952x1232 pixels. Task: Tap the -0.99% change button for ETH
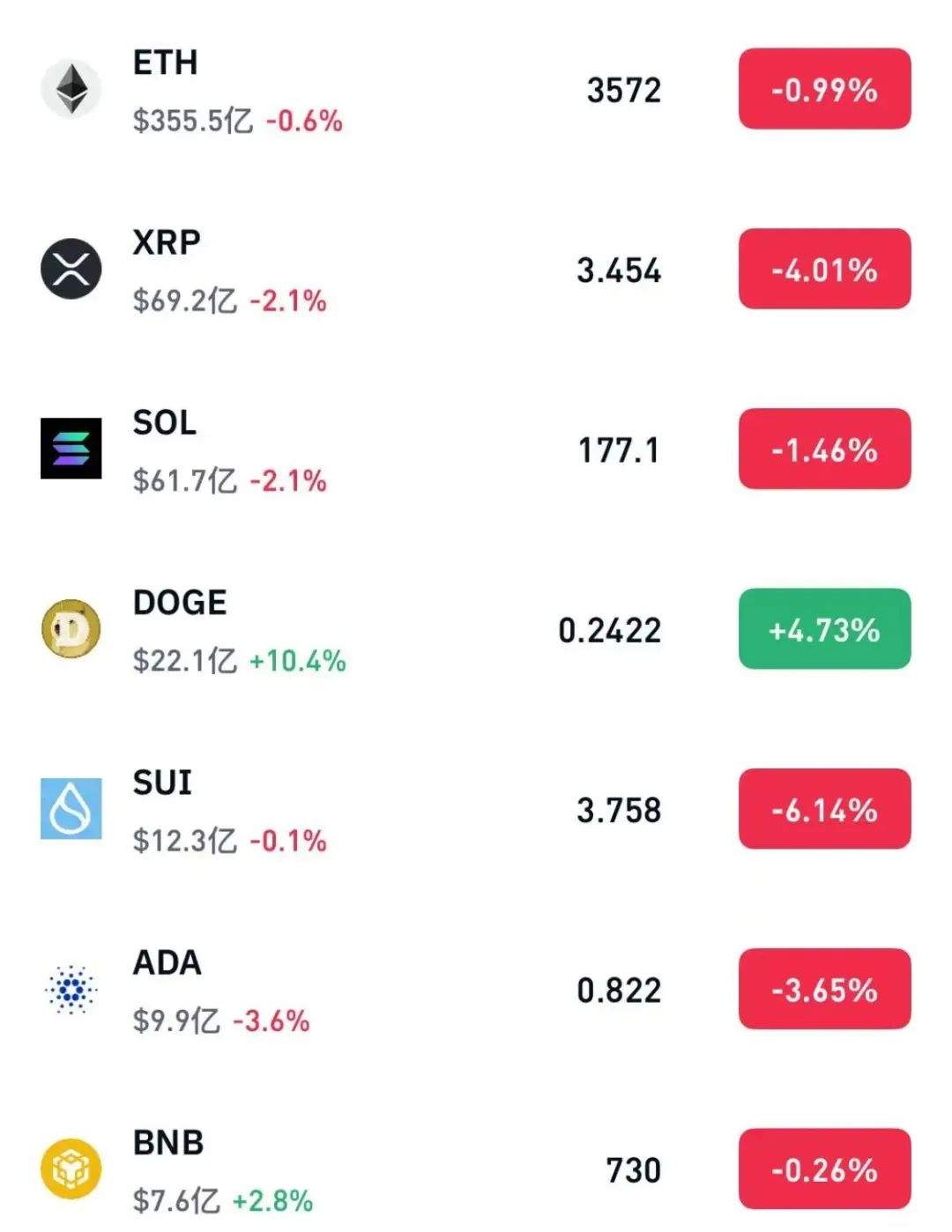pos(824,89)
